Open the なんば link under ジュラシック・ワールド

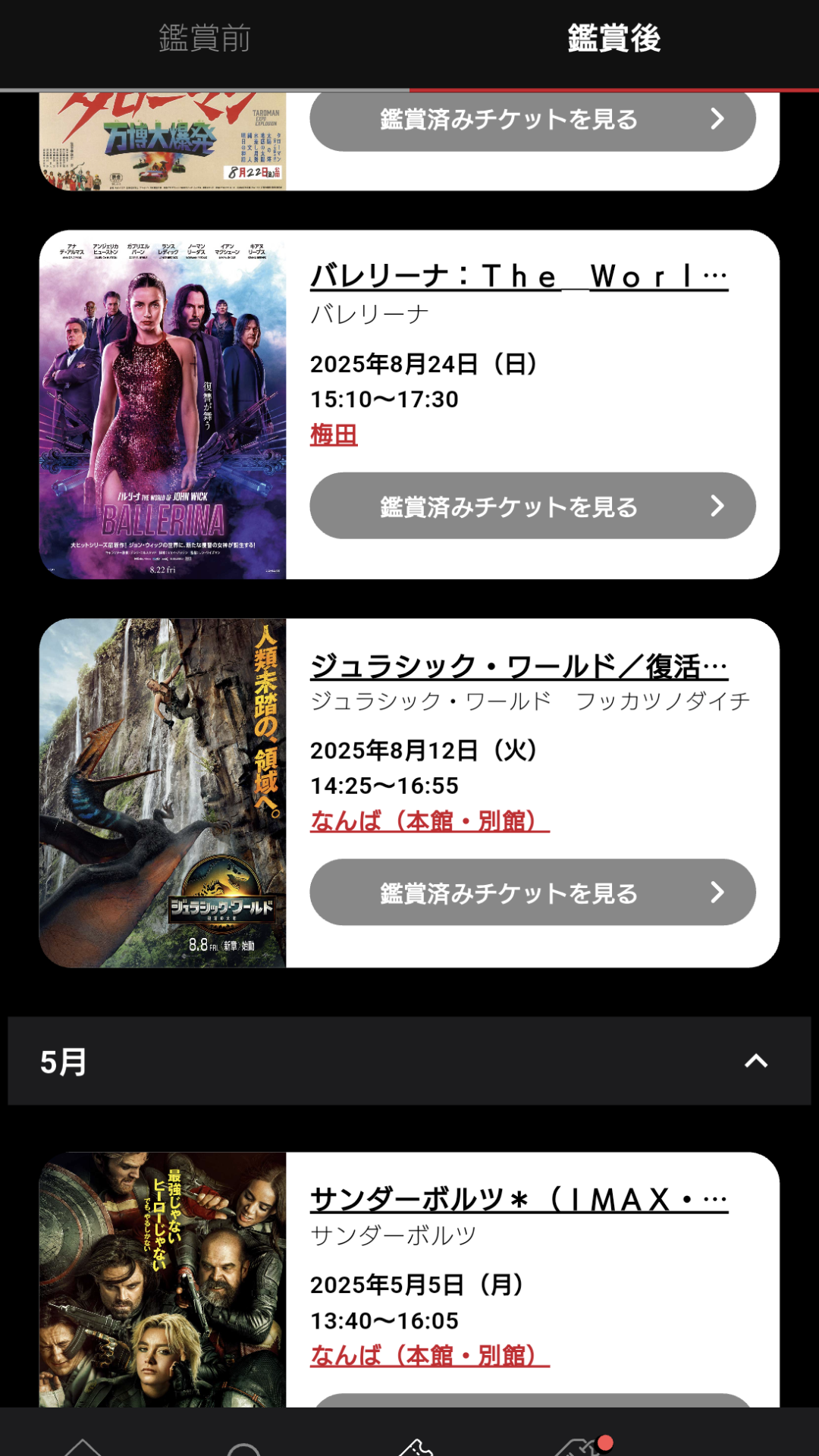429,821
